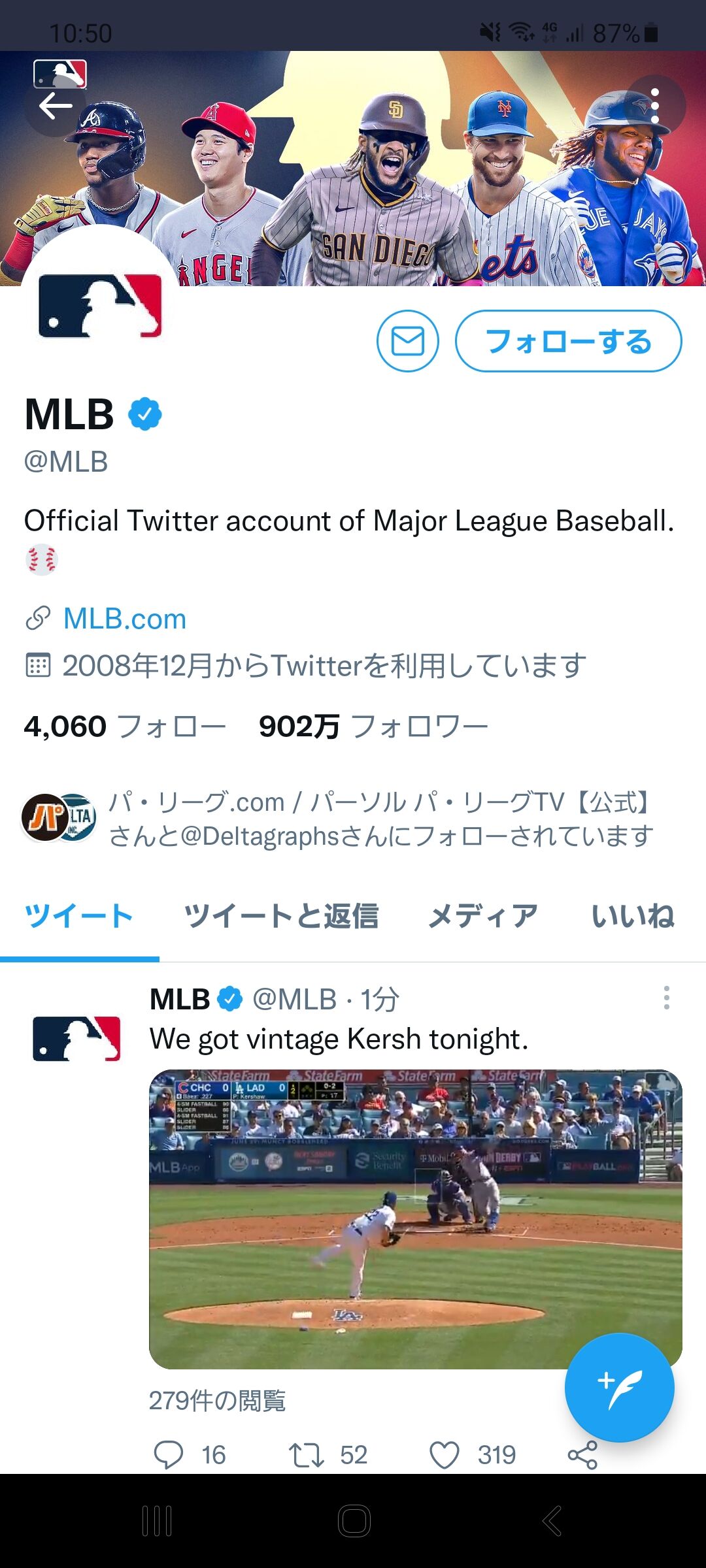The height and width of the screenshot is (1568, 706).
Task: Retweet the vintage Kersh tweet
Action: [x=307, y=1455]
